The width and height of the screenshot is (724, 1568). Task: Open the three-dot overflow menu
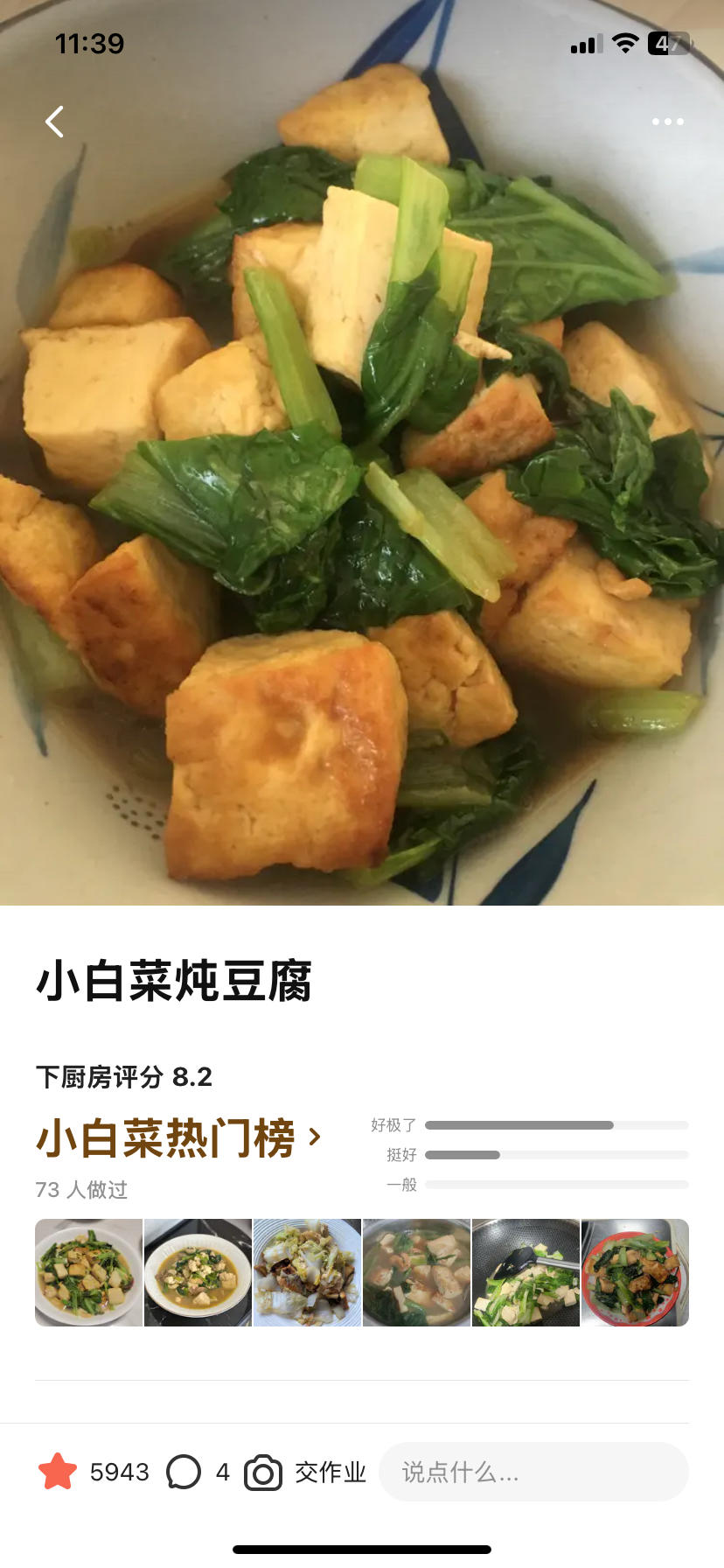tap(667, 122)
